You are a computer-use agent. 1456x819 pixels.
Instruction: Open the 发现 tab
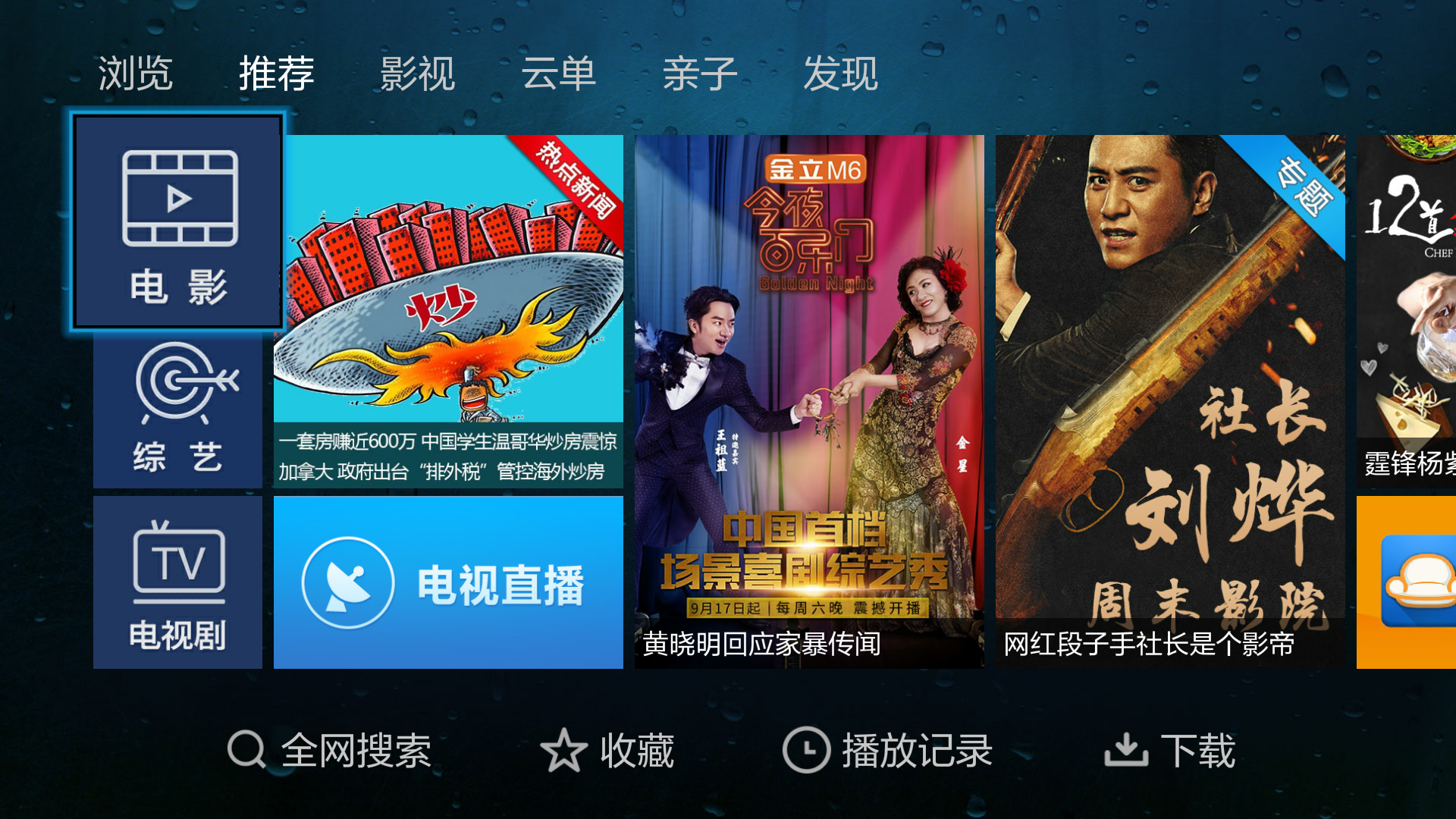[840, 74]
